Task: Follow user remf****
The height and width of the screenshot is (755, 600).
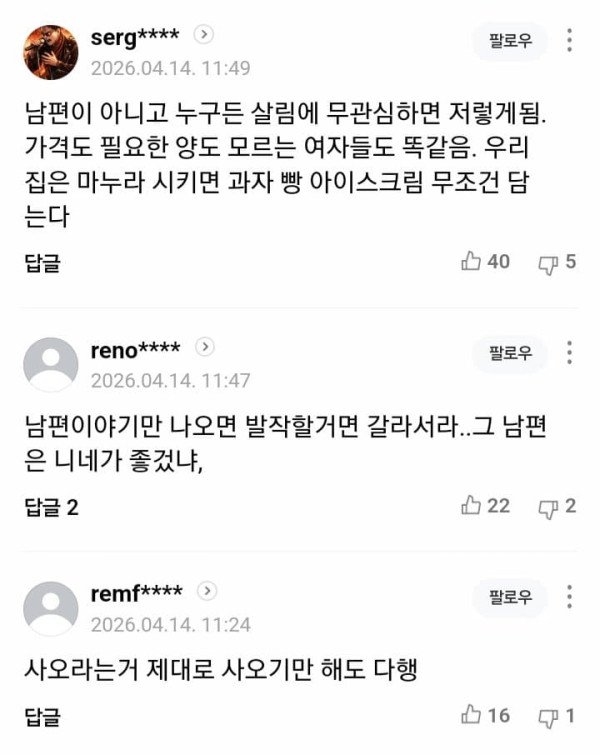Action: (x=510, y=597)
